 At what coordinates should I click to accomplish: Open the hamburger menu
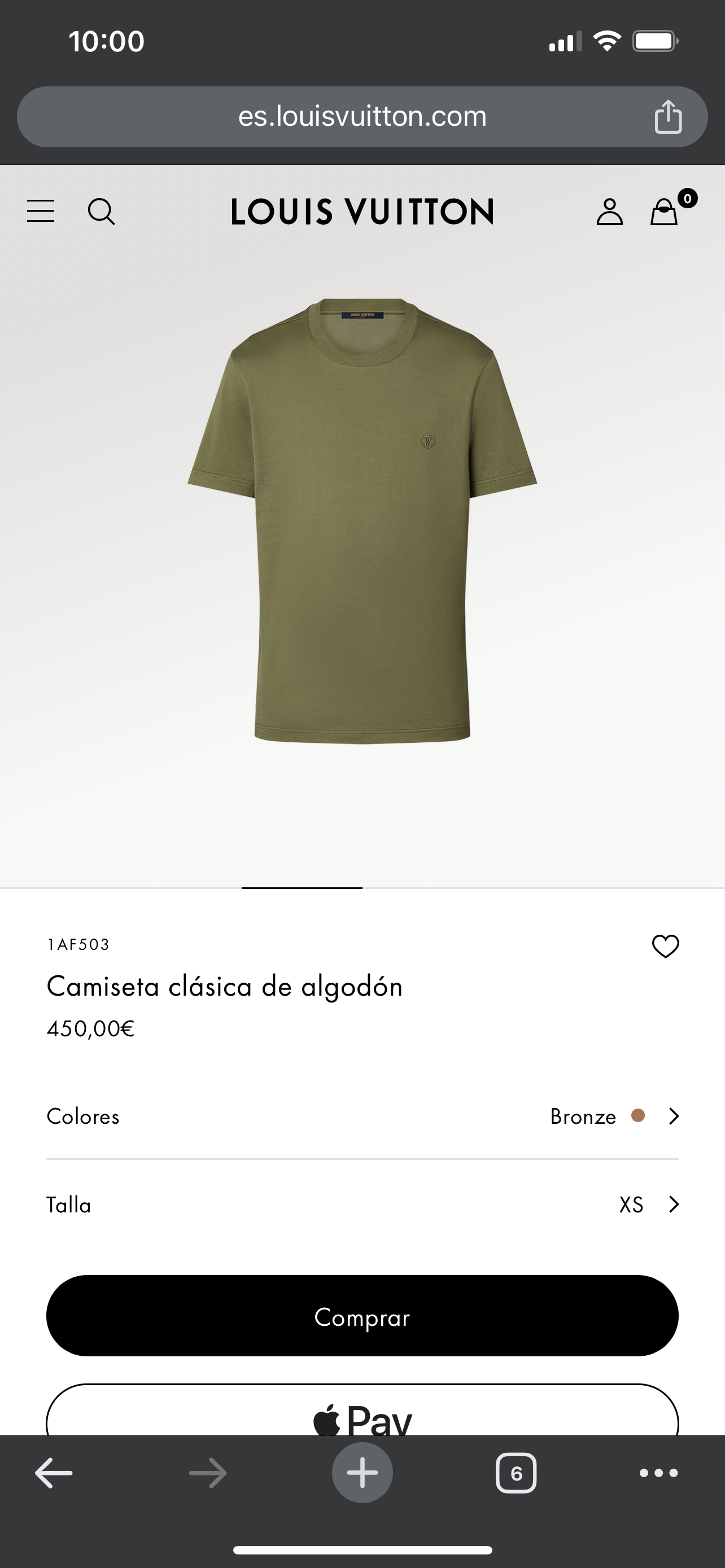(41, 211)
